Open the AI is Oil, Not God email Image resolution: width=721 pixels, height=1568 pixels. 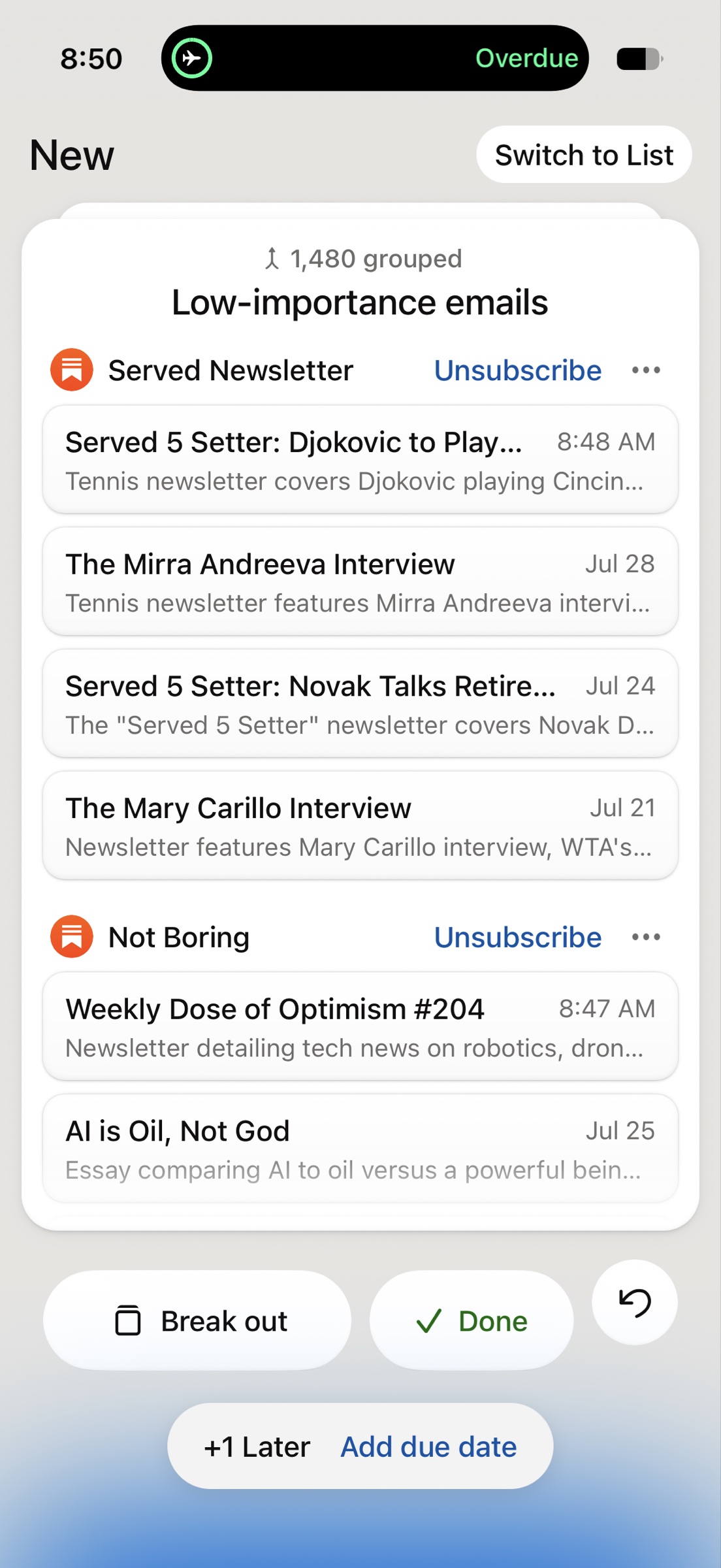[x=360, y=1149]
